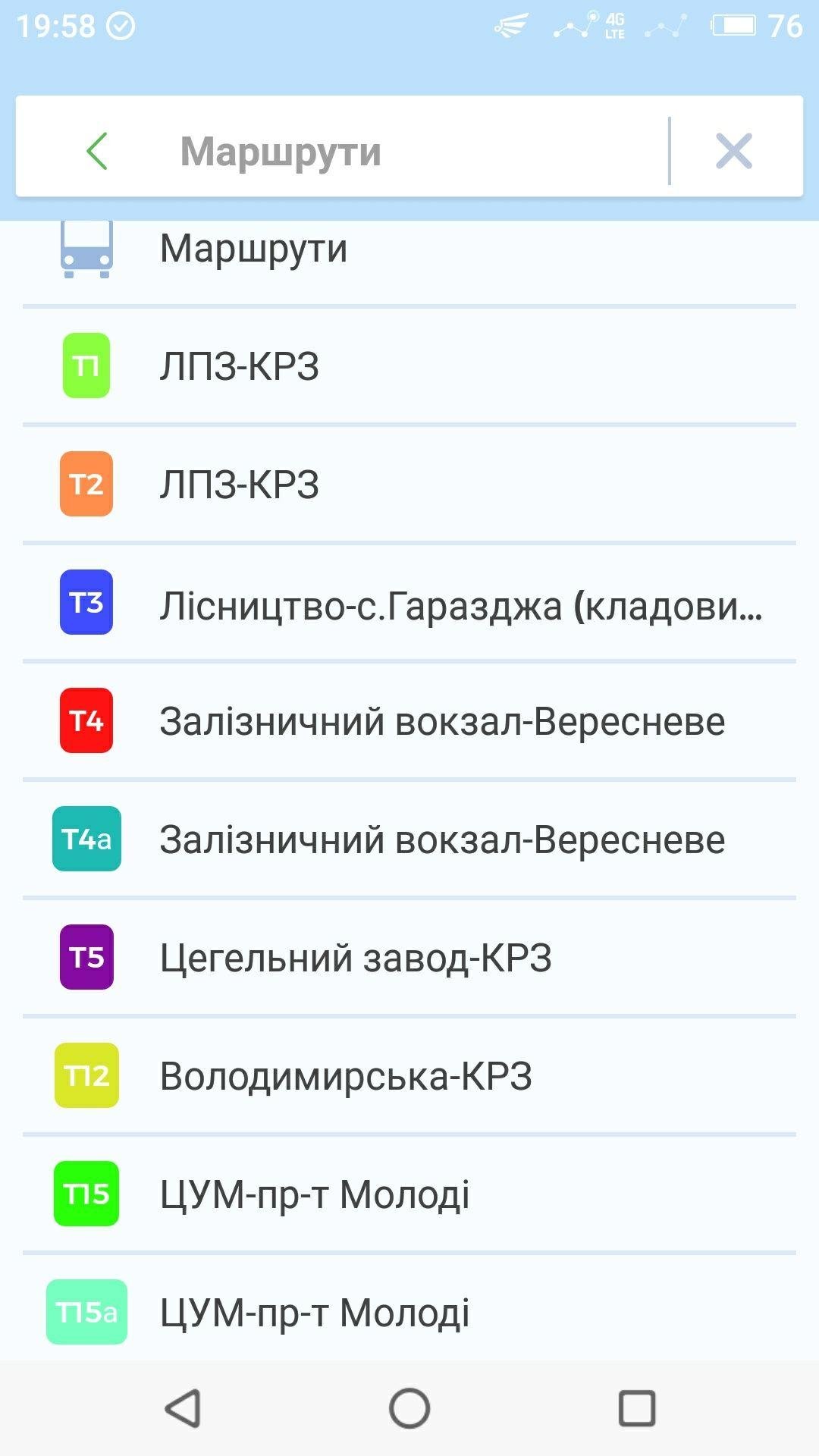
Task: Open route T4 Залізничний вокзал-Вересневе
Action: click(x=409, y=721)
